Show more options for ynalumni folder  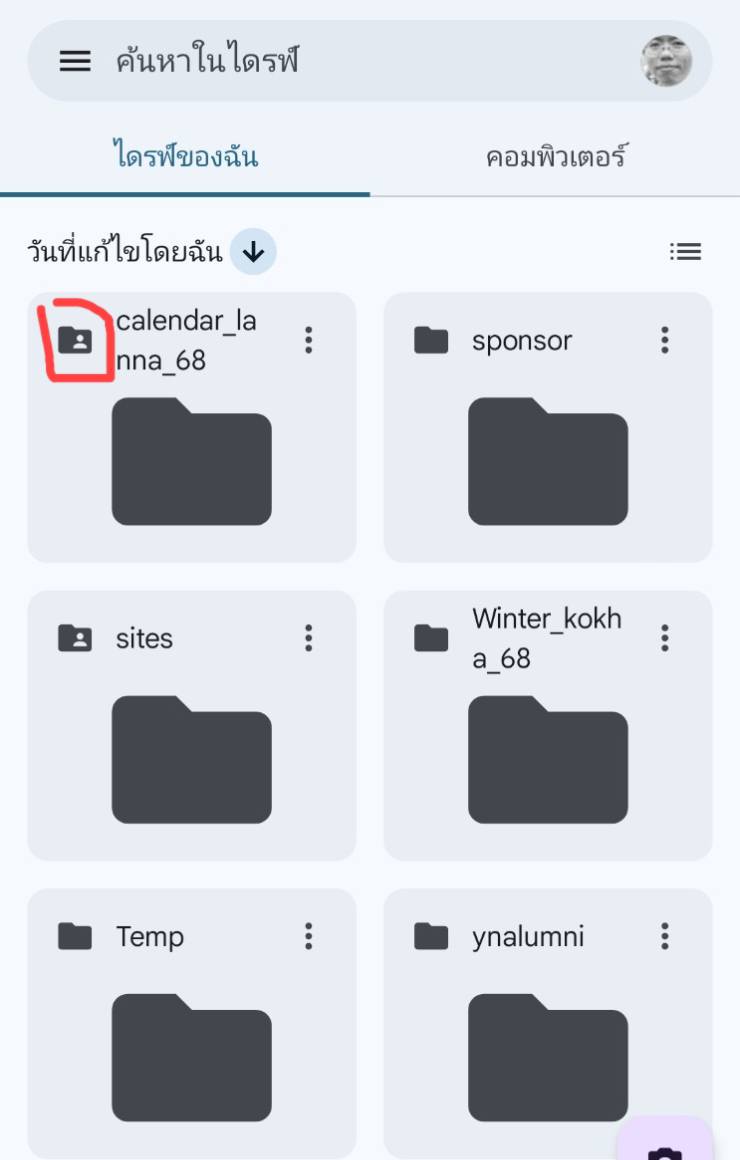[x=664, y=936]
